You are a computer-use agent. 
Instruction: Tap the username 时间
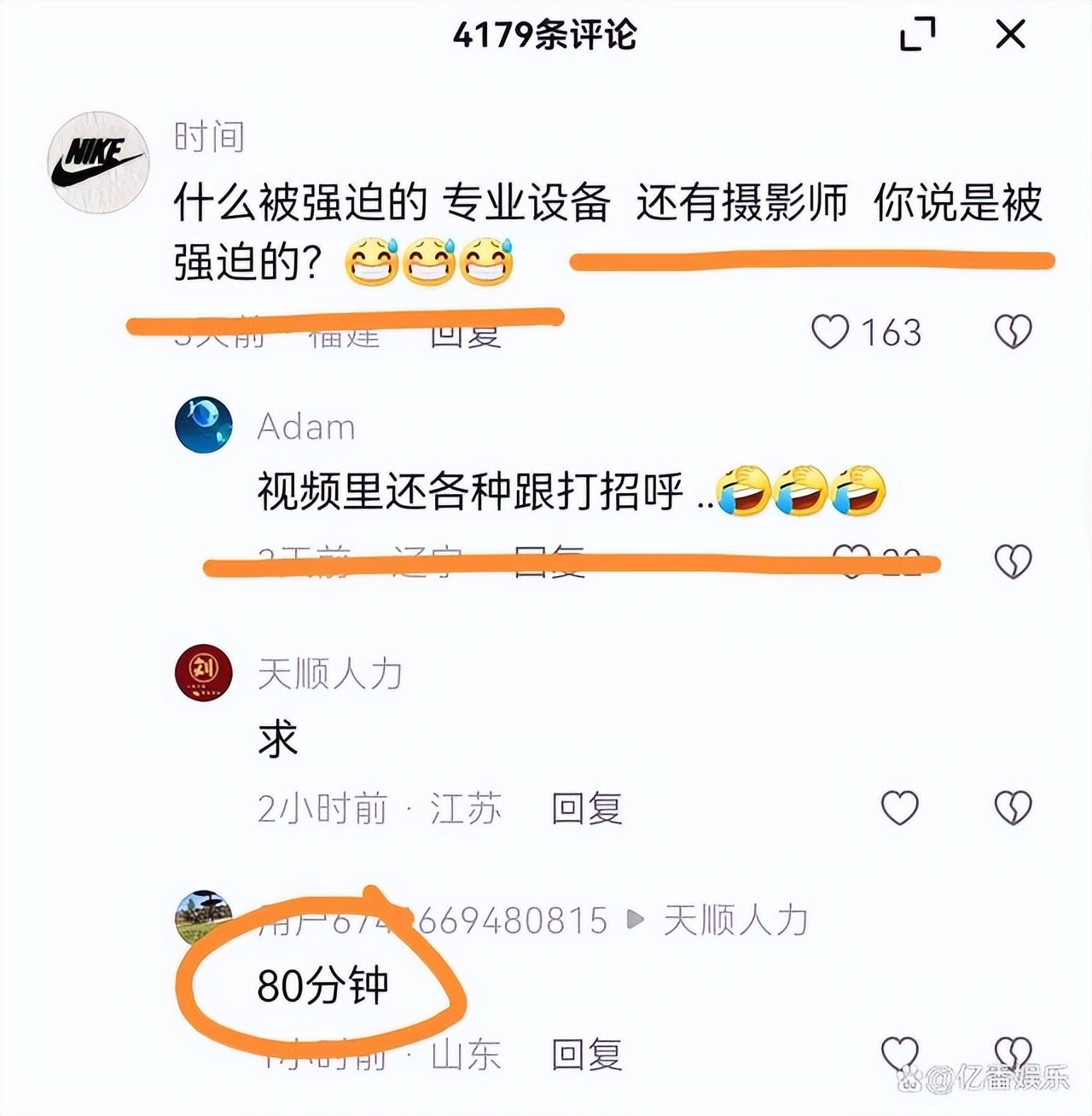pyautogui.click(x=209, y=137)
